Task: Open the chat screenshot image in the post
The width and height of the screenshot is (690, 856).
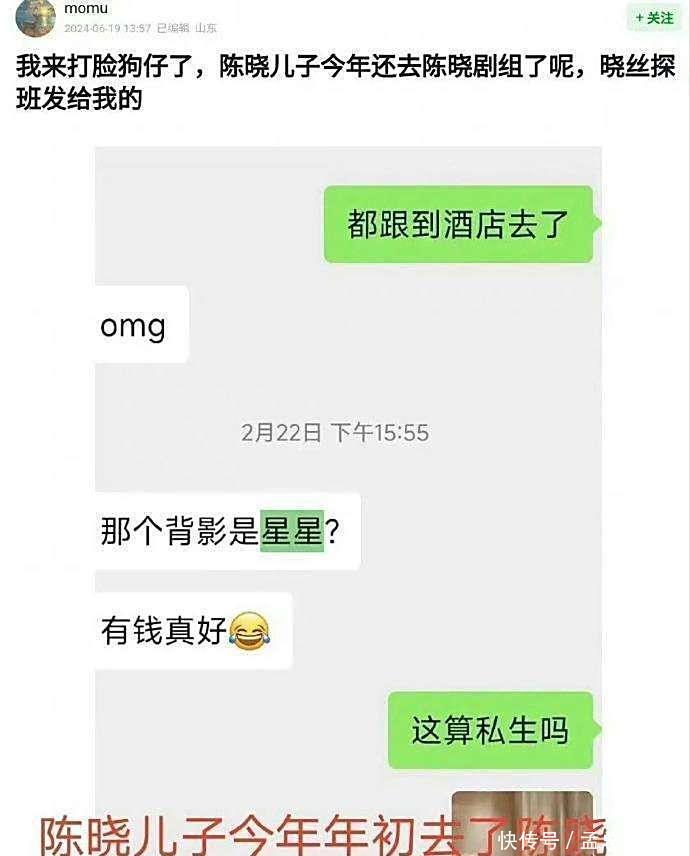Action: 347,480
